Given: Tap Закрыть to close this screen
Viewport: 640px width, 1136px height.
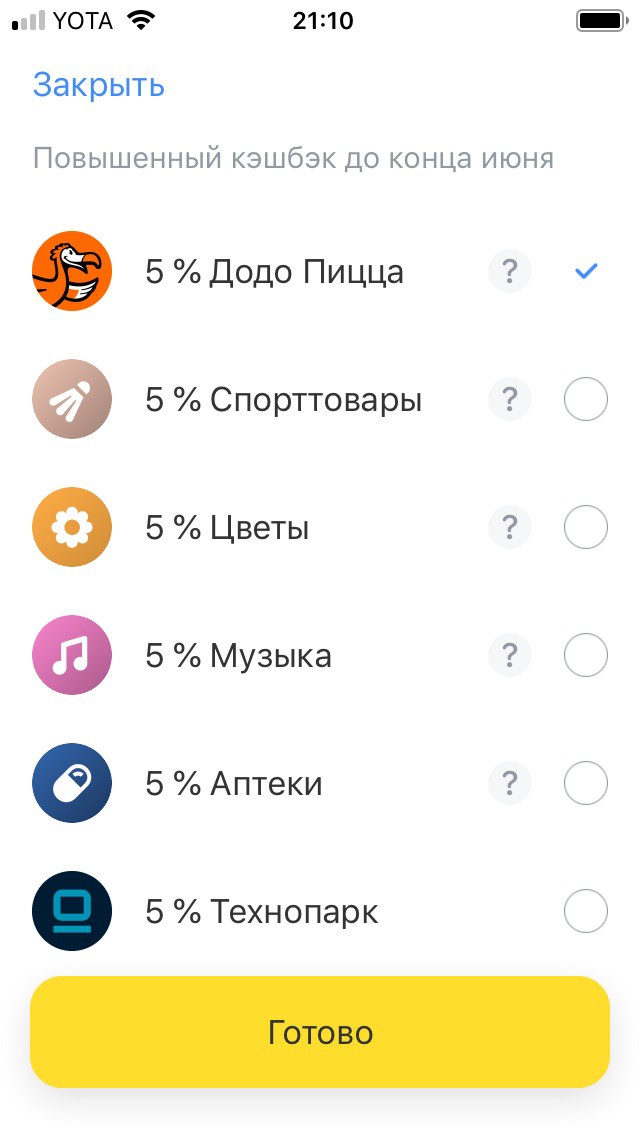Looking at the screenshot, I should tap(99, 85).
